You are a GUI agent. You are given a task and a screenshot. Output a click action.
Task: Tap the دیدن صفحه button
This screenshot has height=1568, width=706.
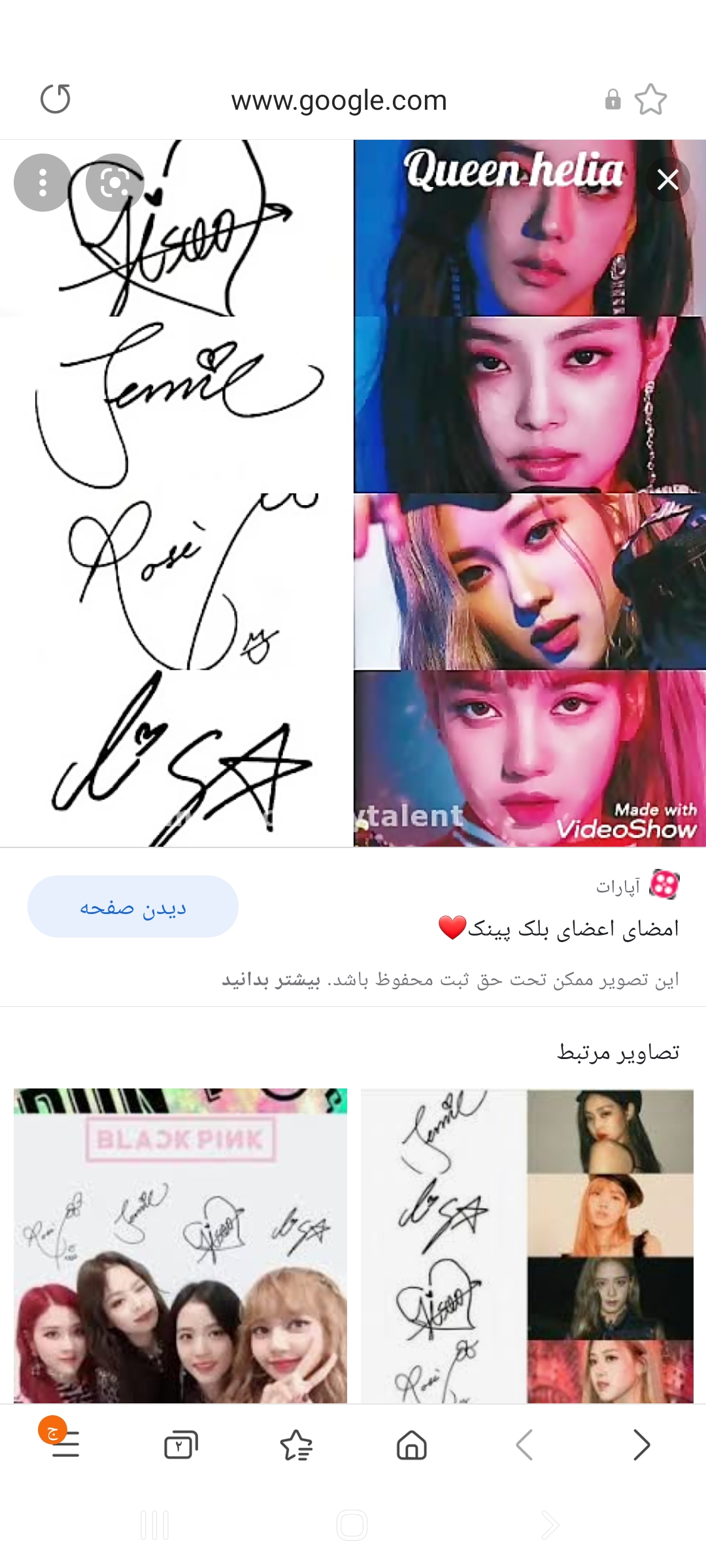coord(133,907)
